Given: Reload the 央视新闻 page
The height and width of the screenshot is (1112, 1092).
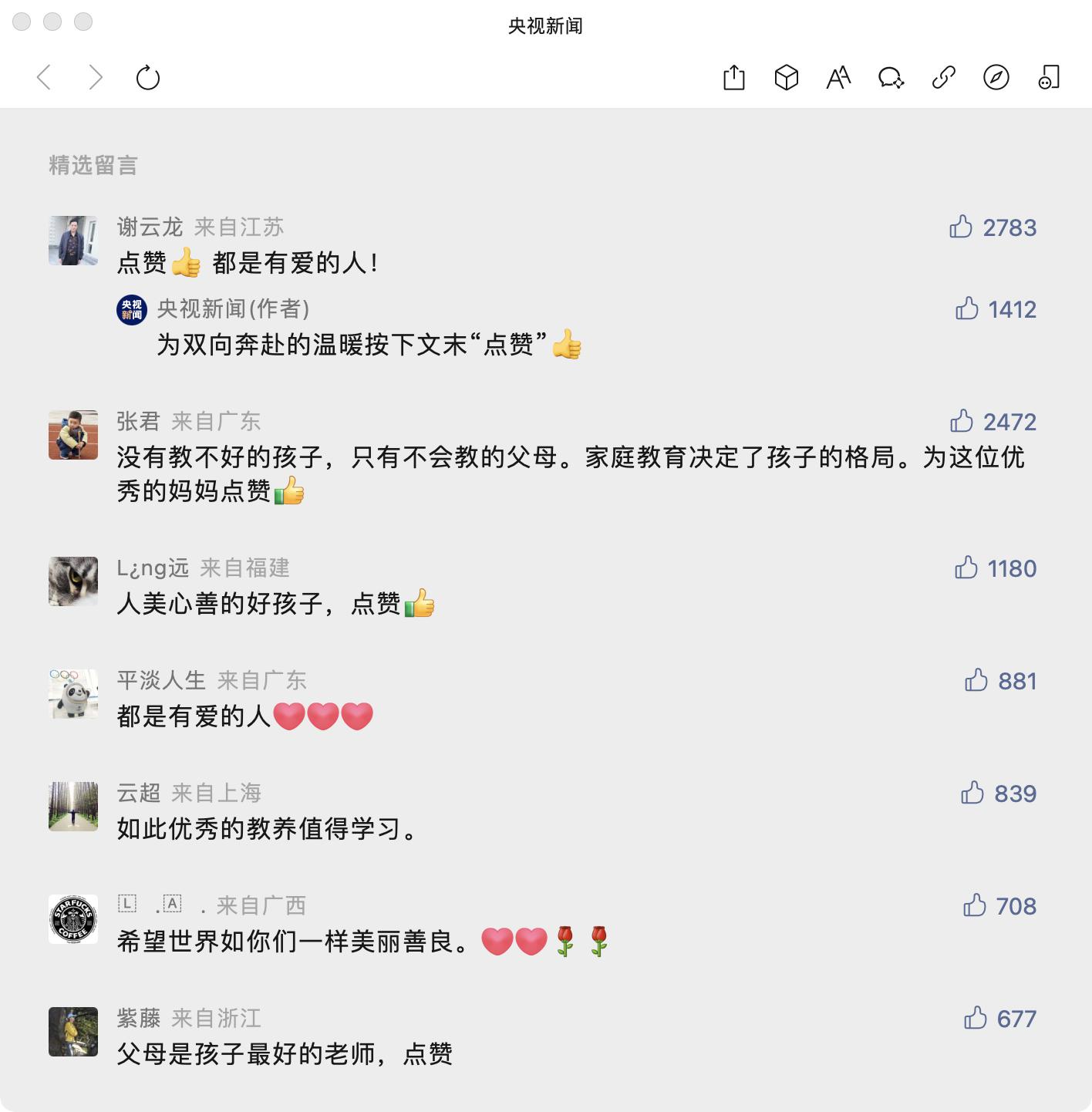Looking at the screenshot, I should coord(147,78).
